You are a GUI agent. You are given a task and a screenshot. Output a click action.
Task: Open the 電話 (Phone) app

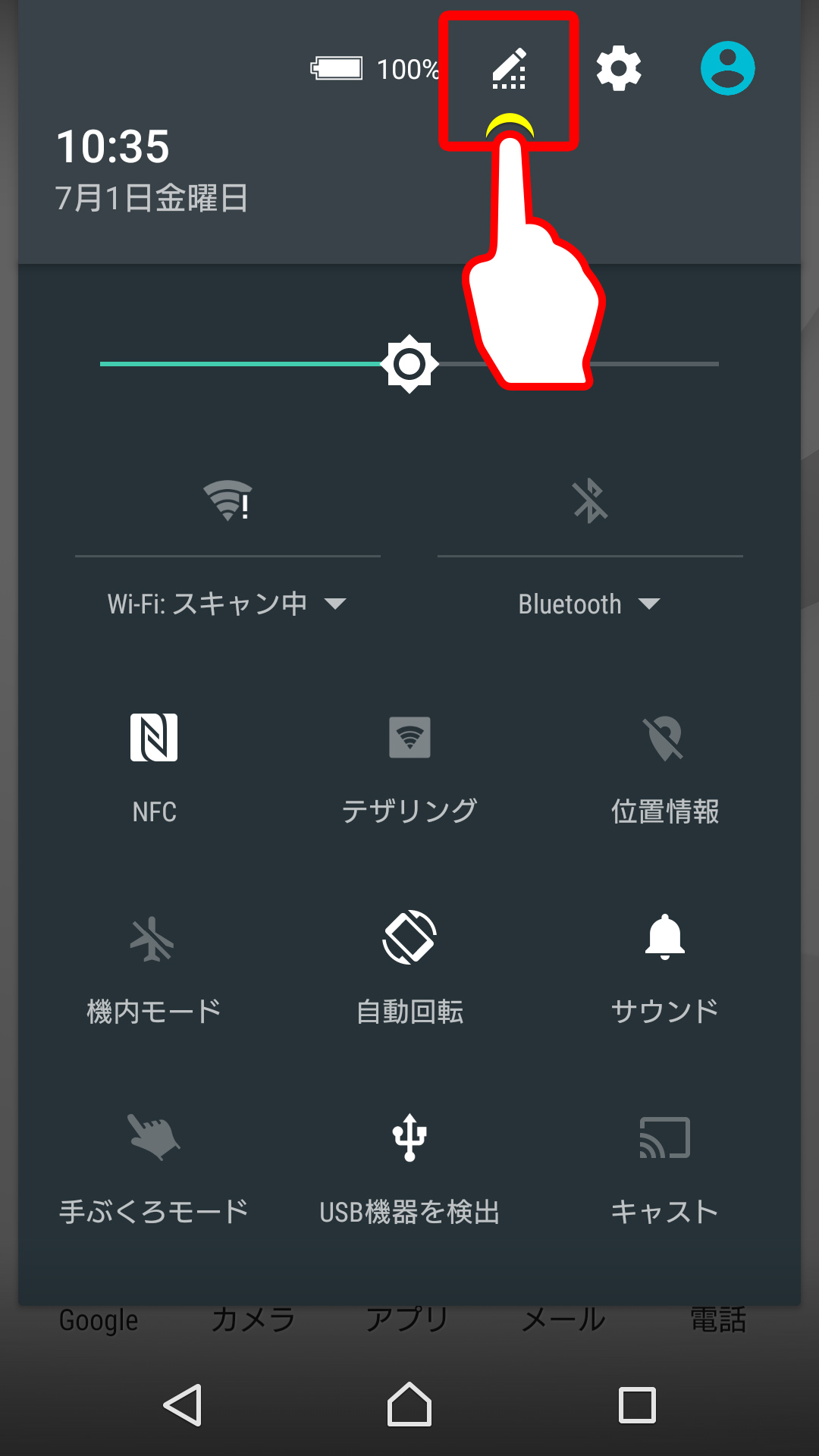(718, 1319)
